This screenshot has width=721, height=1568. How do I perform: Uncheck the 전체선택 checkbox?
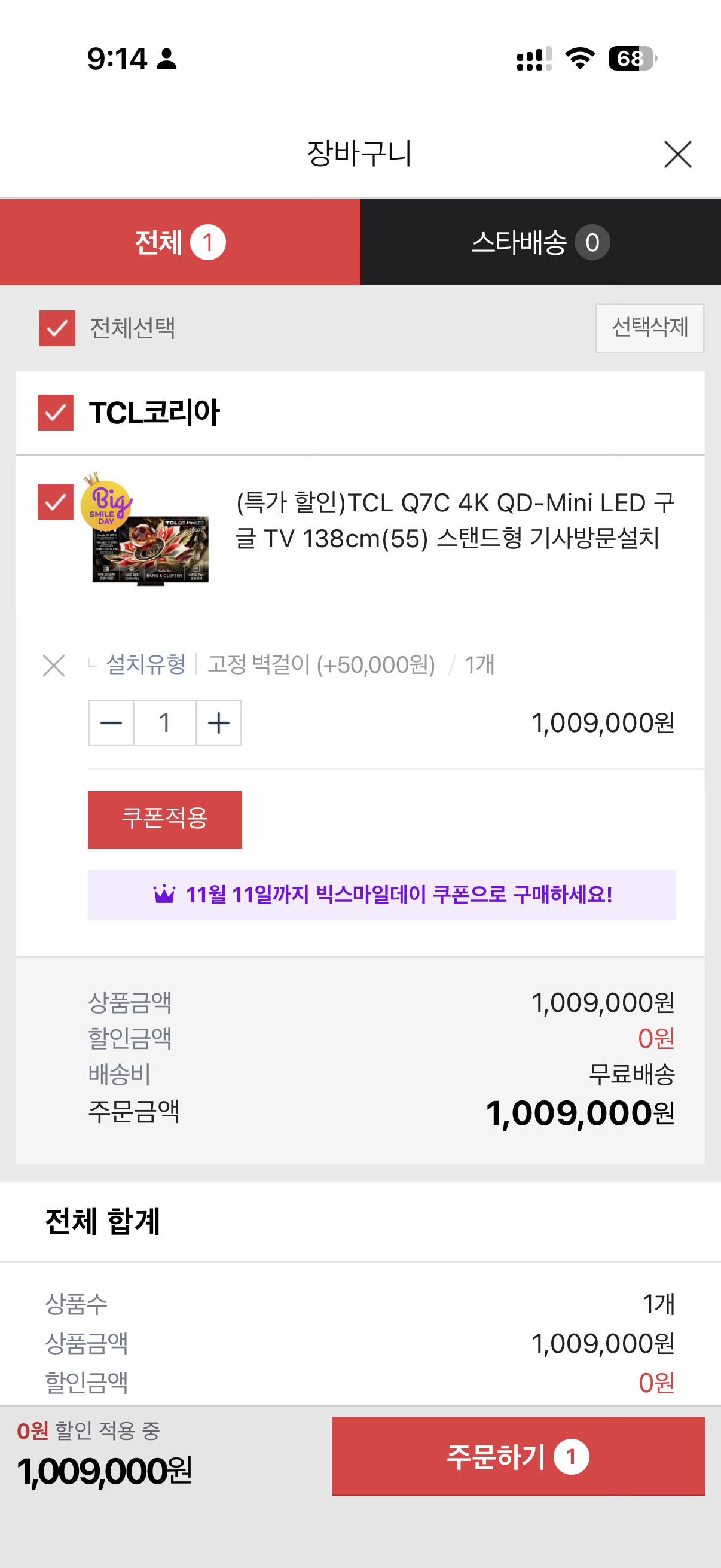tap(57, 328)
